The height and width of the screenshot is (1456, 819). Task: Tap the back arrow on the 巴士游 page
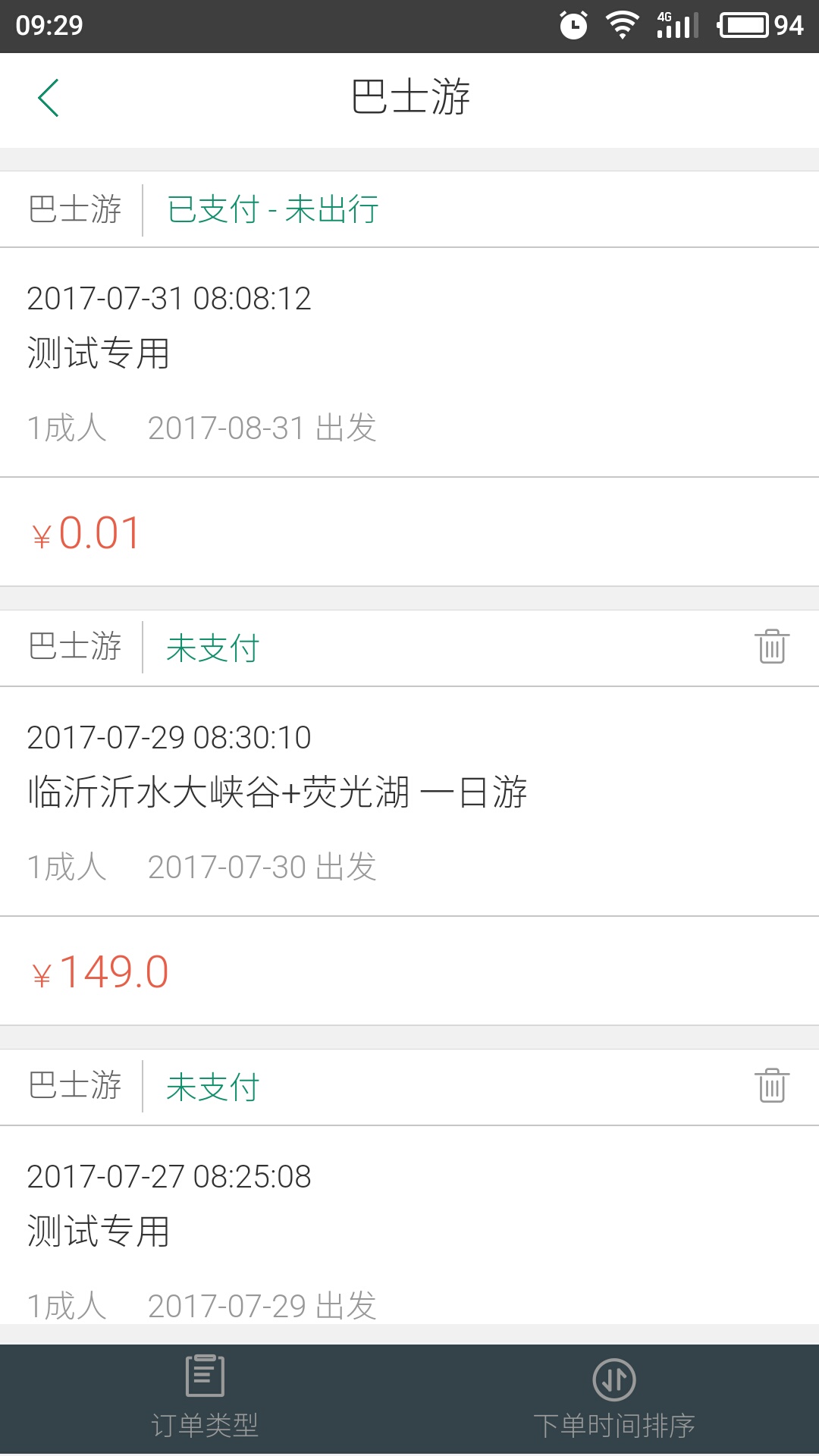point(49,99)
